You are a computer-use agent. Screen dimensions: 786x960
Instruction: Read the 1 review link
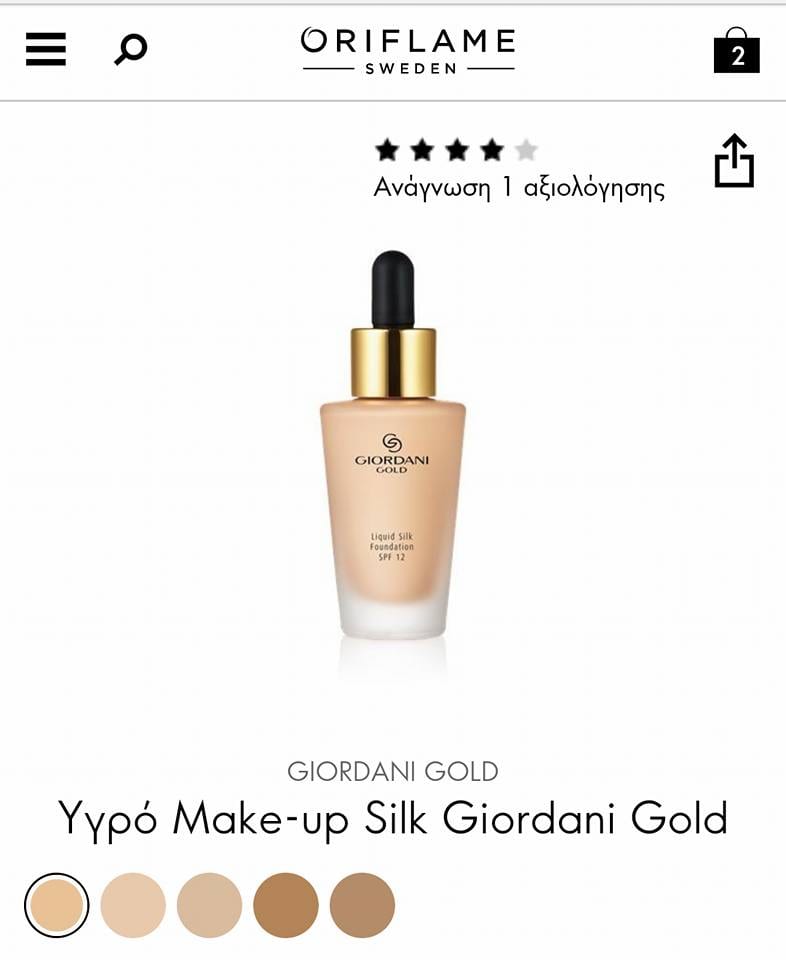point(518,187)
